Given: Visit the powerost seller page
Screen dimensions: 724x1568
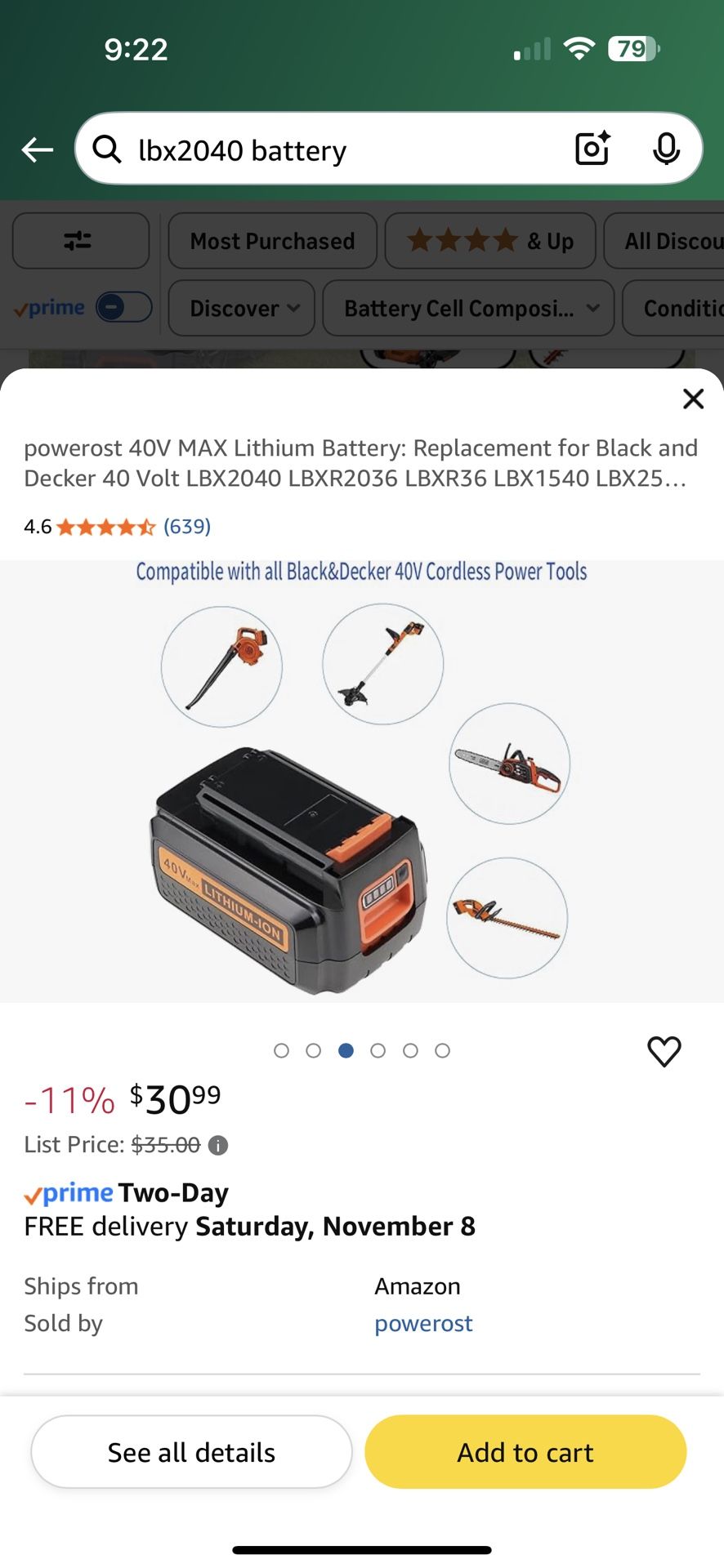Looking at the screenshot, I should 423,1323.
